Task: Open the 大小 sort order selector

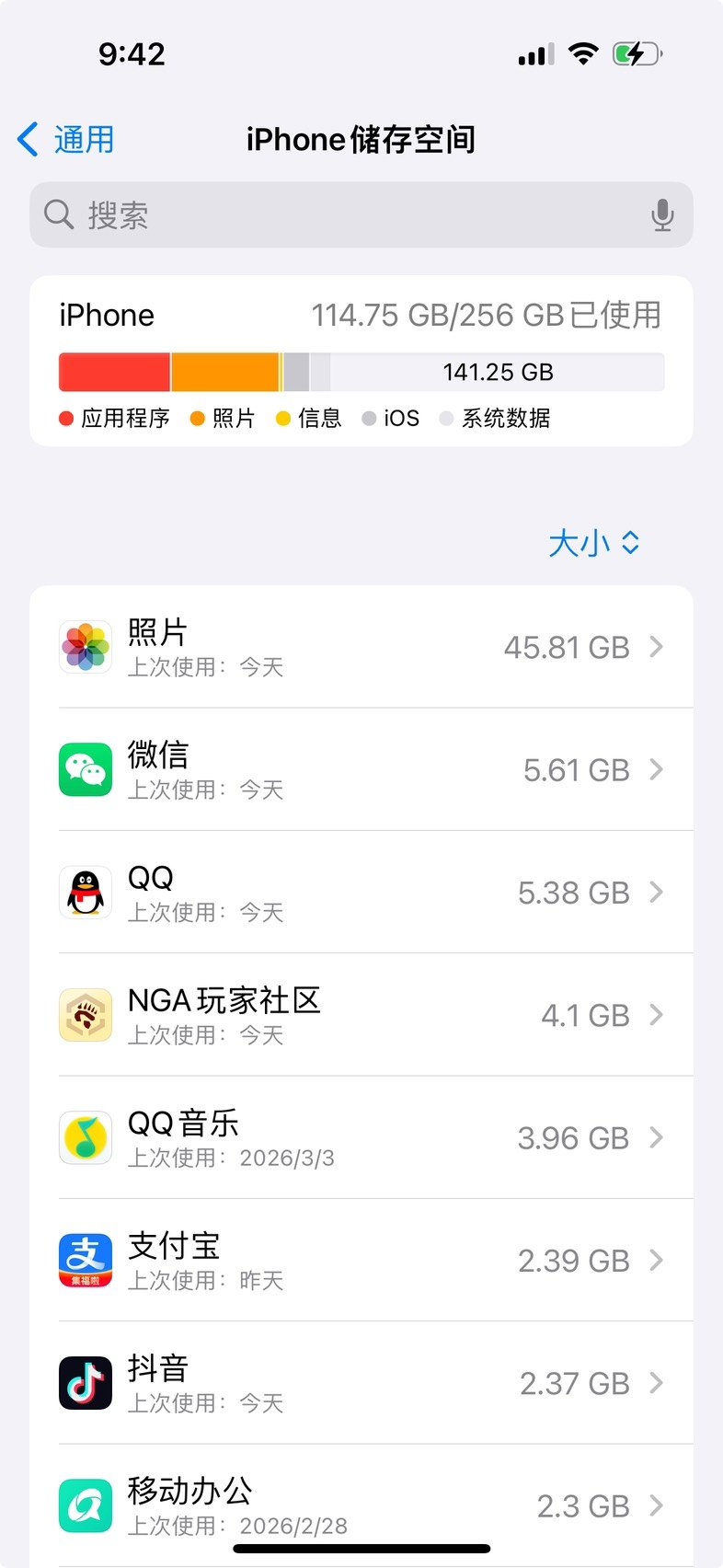Action: pyautogui.click(x=593, y=544)
